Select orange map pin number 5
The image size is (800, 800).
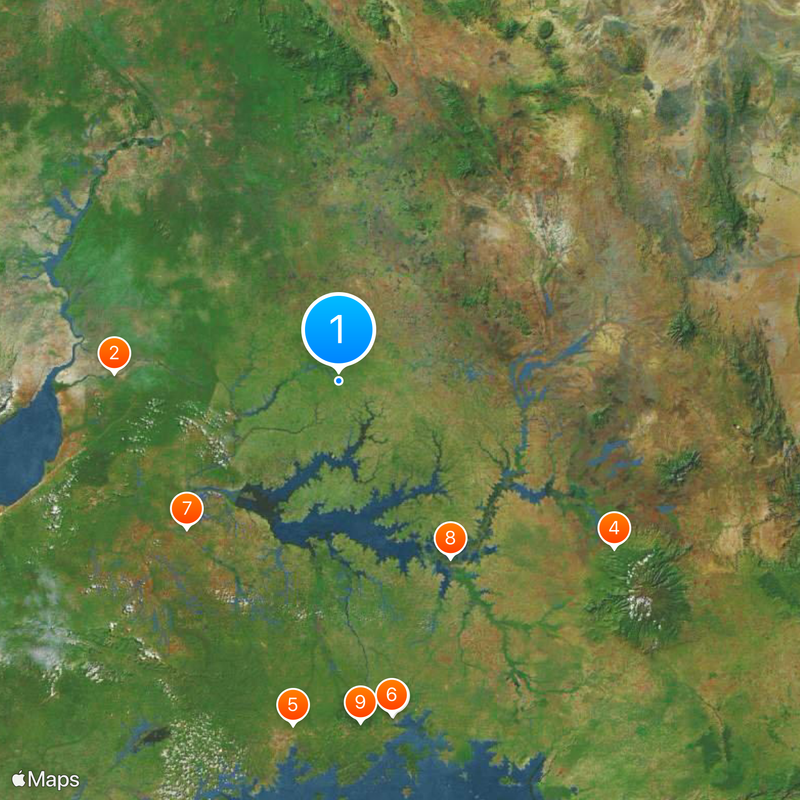point(293,704)
